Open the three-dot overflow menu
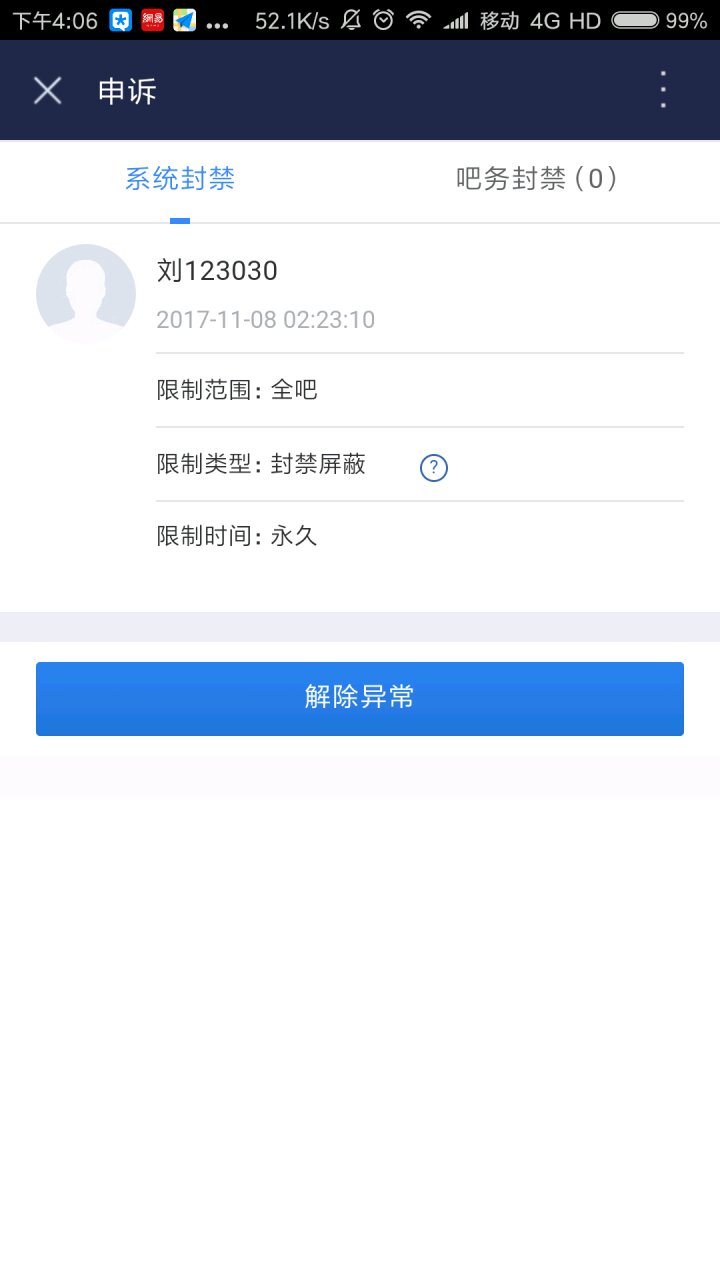 (662, 90)
